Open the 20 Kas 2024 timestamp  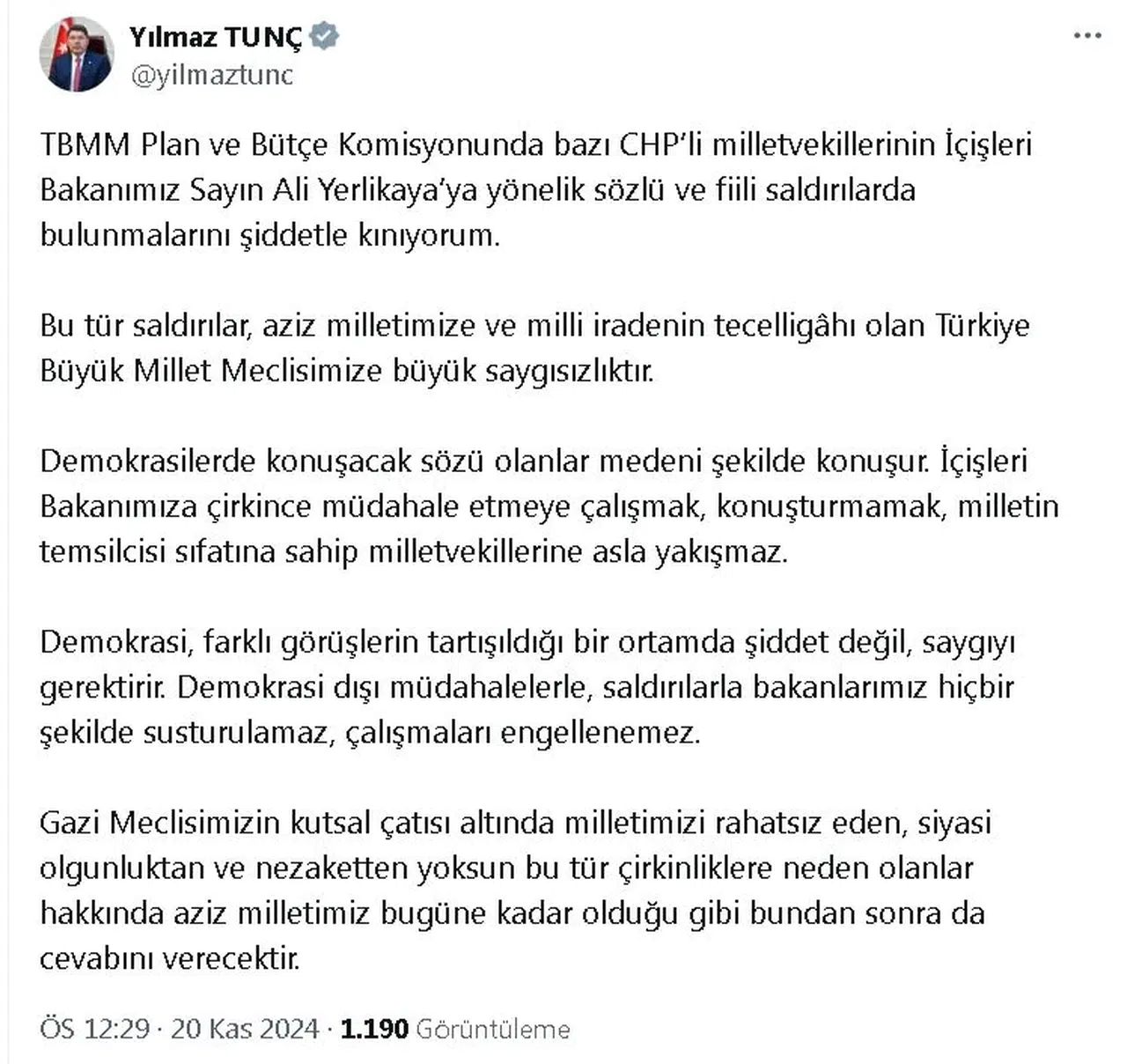point(244,1029)
